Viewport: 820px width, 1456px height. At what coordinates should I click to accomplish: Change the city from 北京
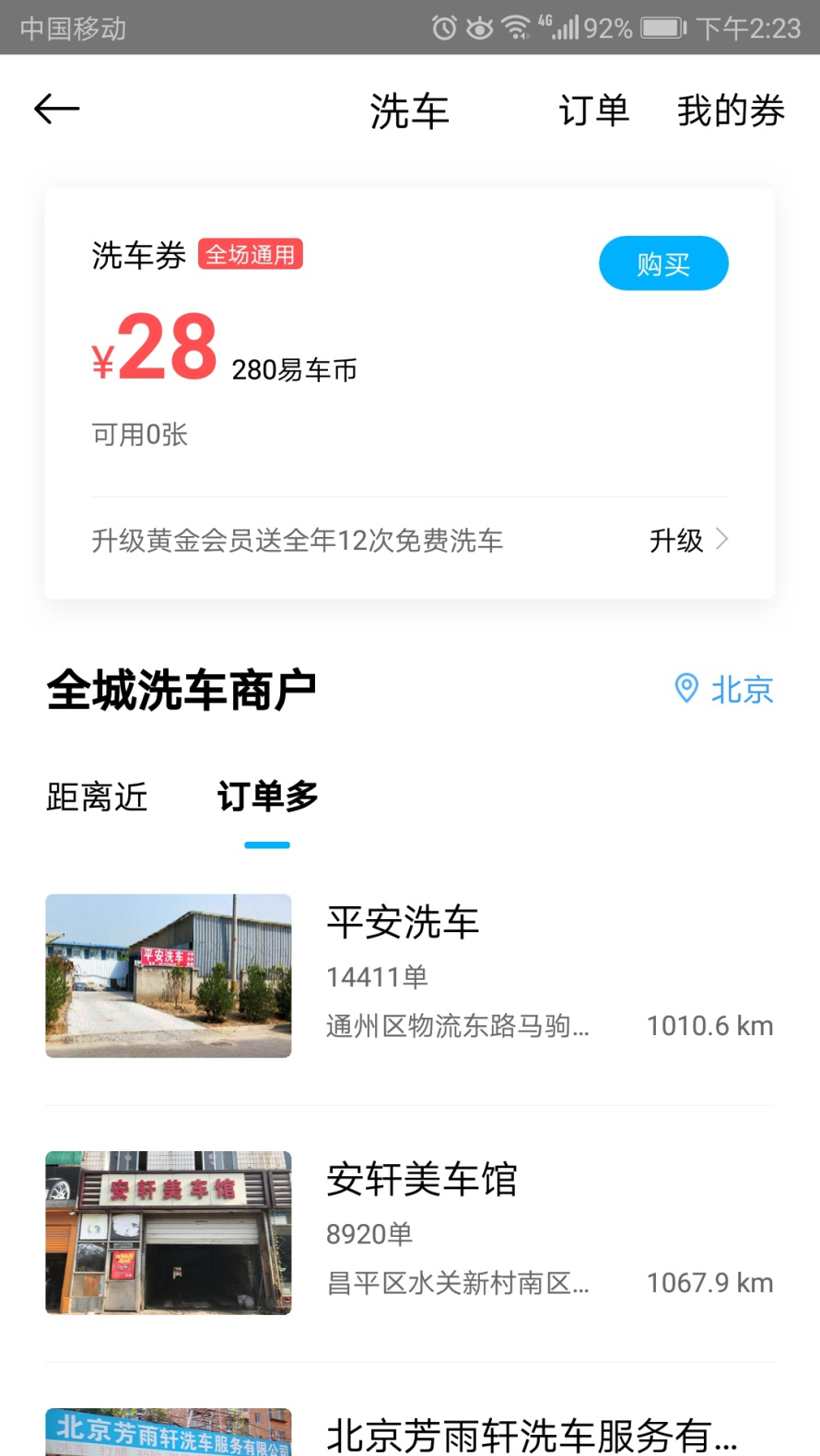click(723, 689)
